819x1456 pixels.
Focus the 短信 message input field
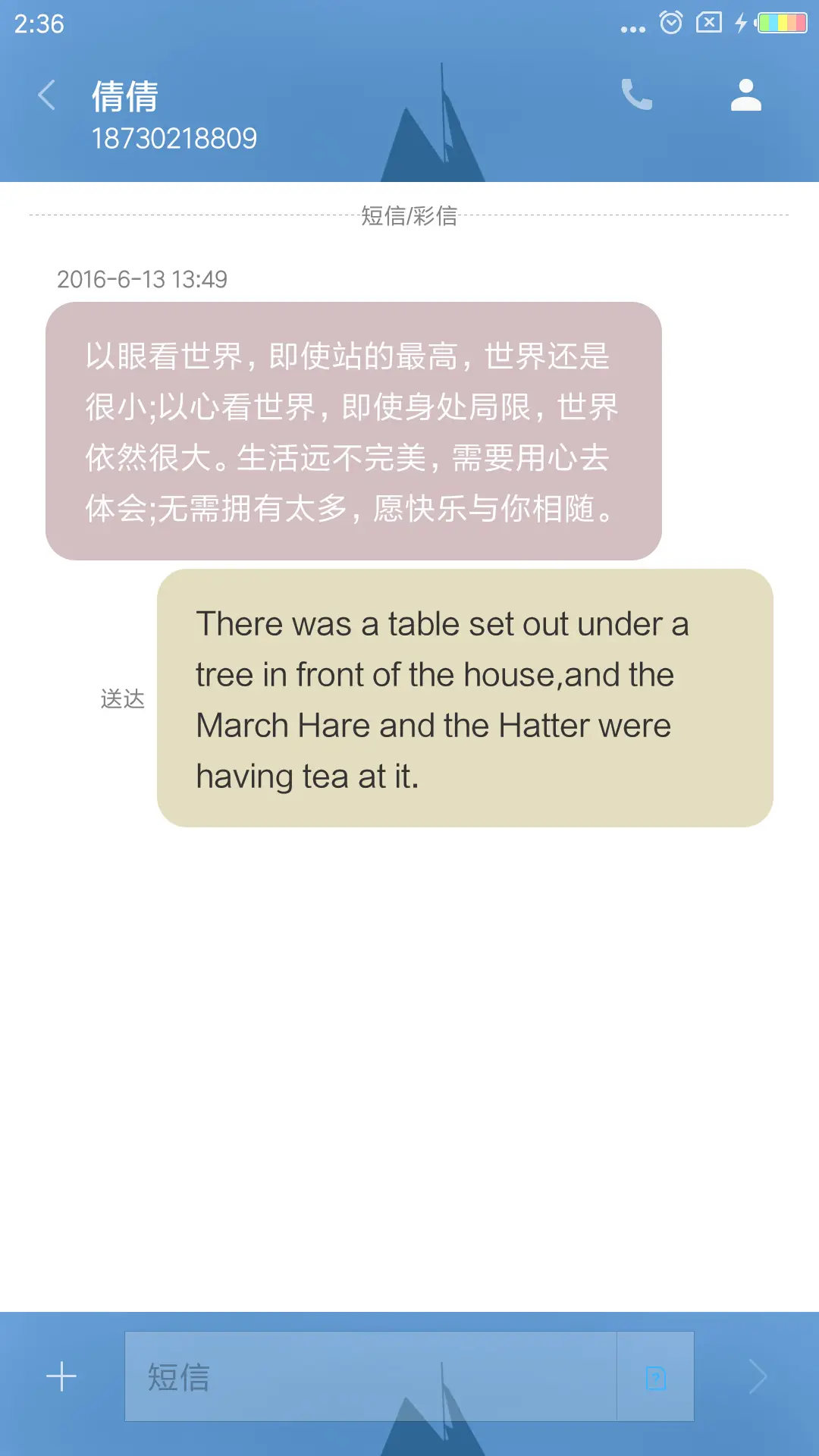(370, 1376)
